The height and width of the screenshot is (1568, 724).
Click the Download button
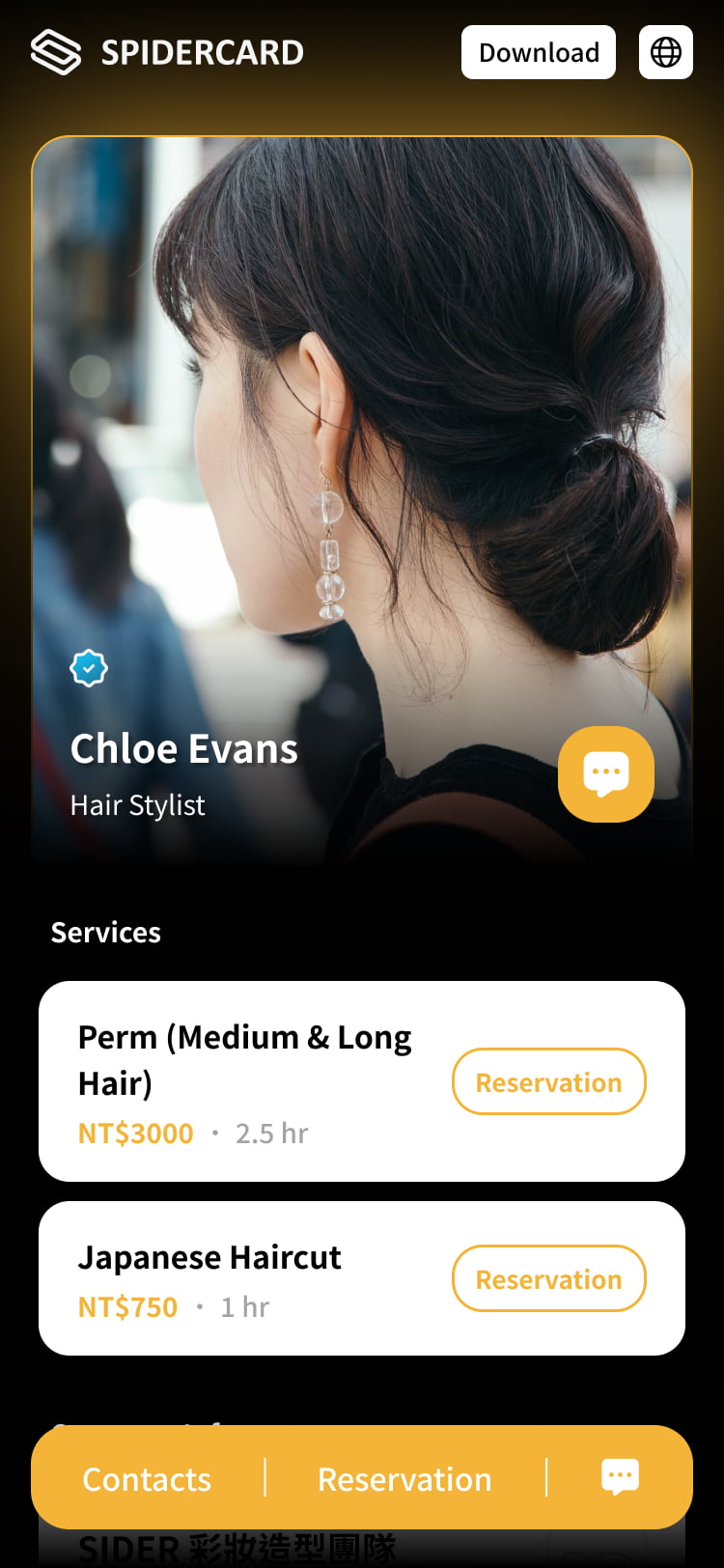coord(538,52)
